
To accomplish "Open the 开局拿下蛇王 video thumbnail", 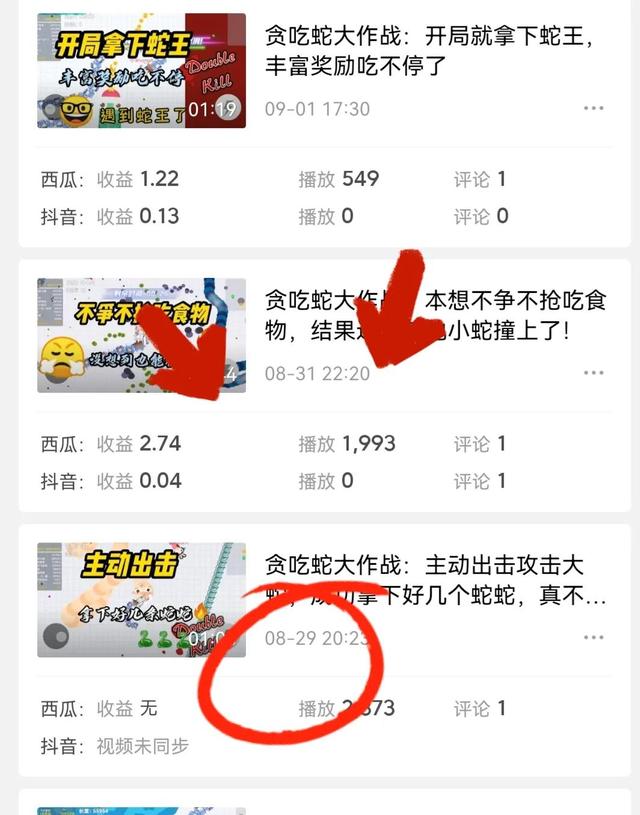I will click(x=141, y=71).
